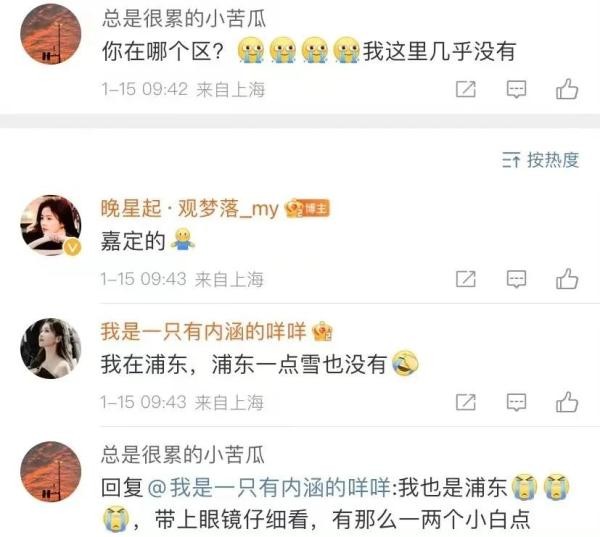Like 总是很累的小苦瓜's comment asking 你在哪个区
The image size is (600, 537).
tap(567, 89)
